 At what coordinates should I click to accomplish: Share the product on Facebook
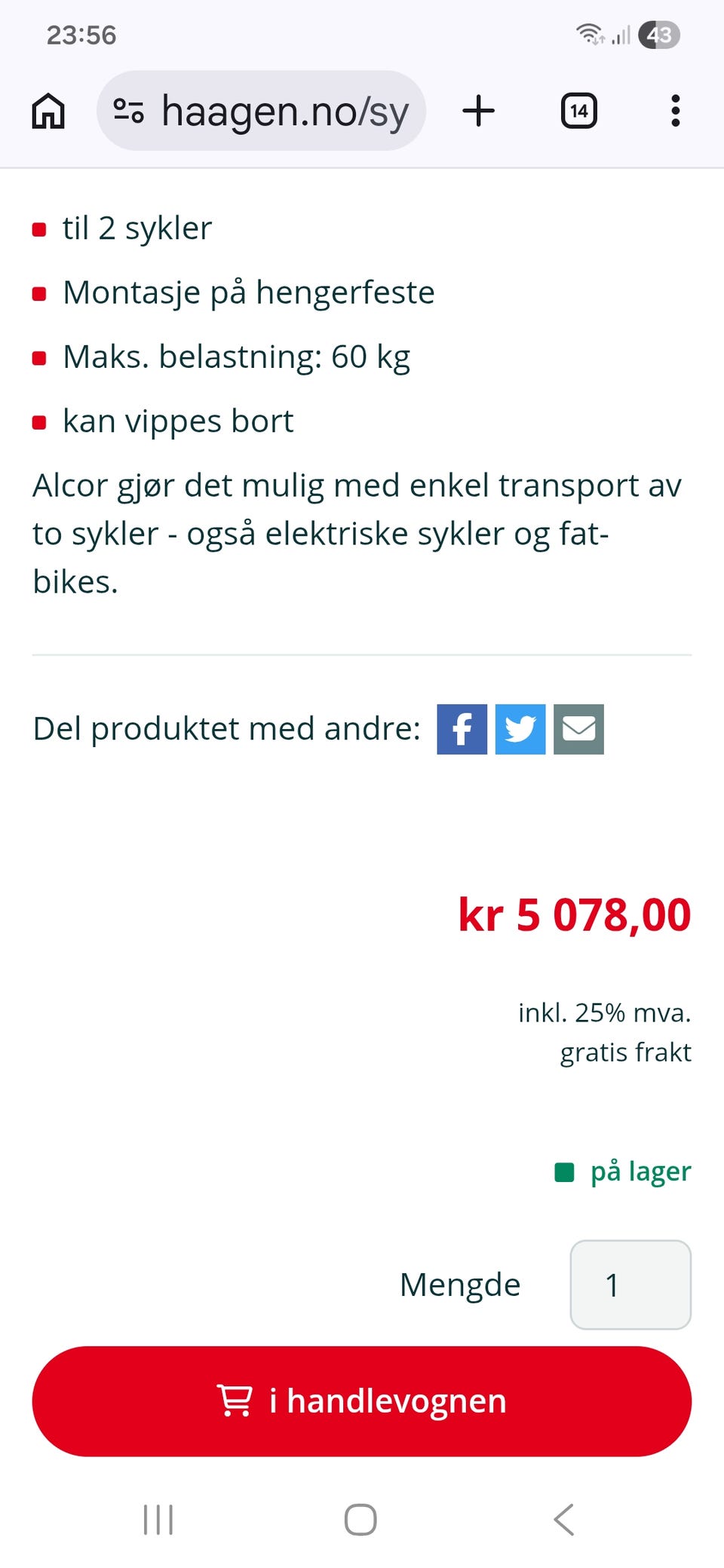coord(461,728)
